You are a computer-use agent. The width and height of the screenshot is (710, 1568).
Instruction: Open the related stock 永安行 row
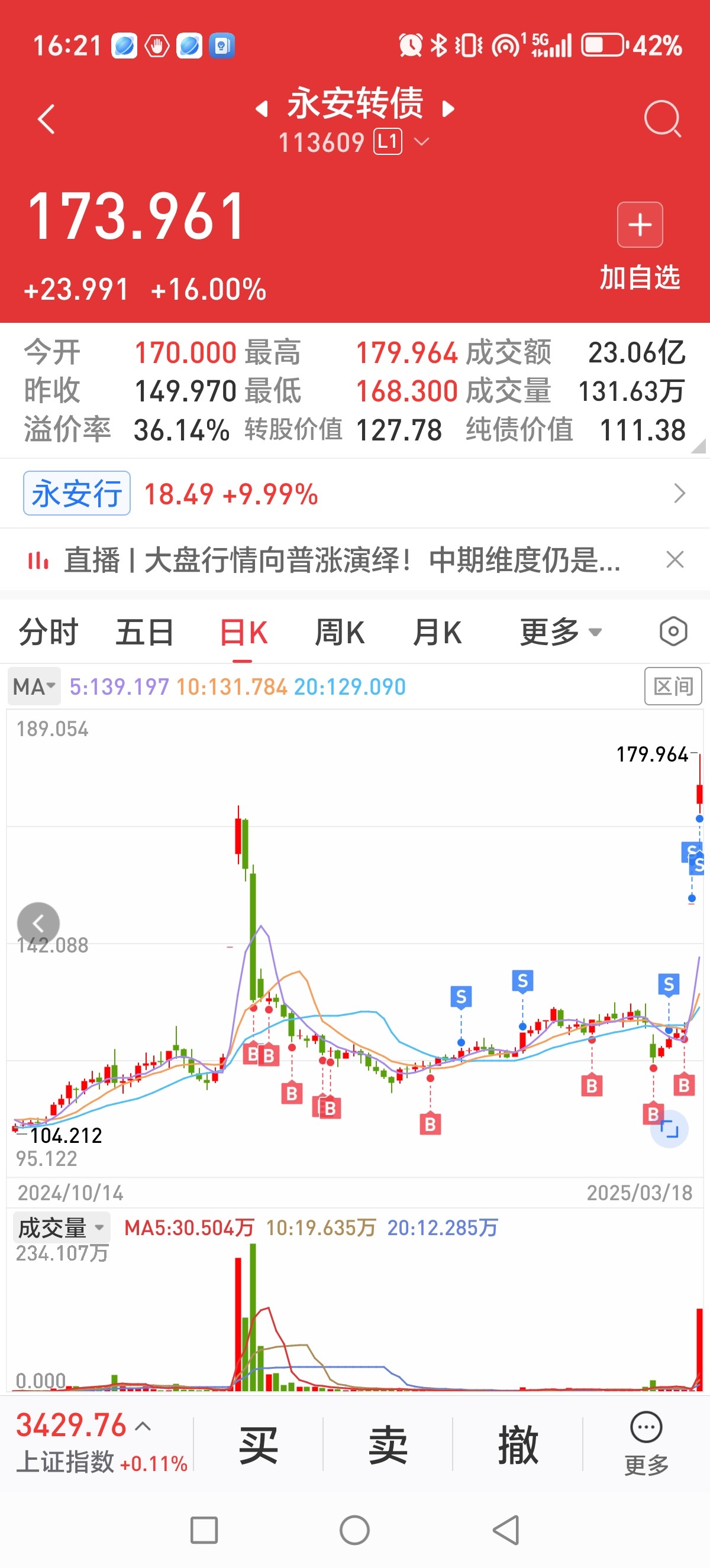point(355,493)
